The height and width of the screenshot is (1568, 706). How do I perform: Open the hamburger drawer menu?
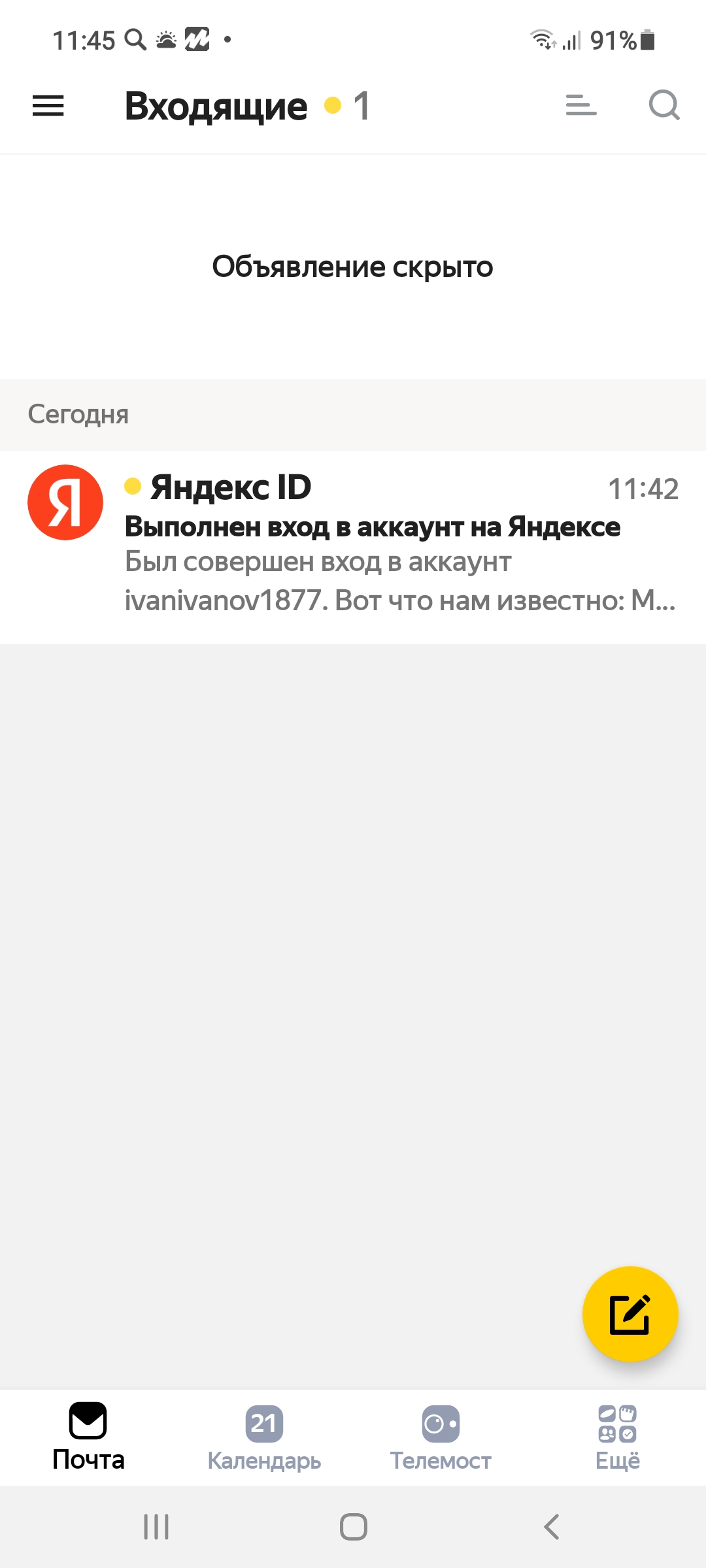pos(48,106)
